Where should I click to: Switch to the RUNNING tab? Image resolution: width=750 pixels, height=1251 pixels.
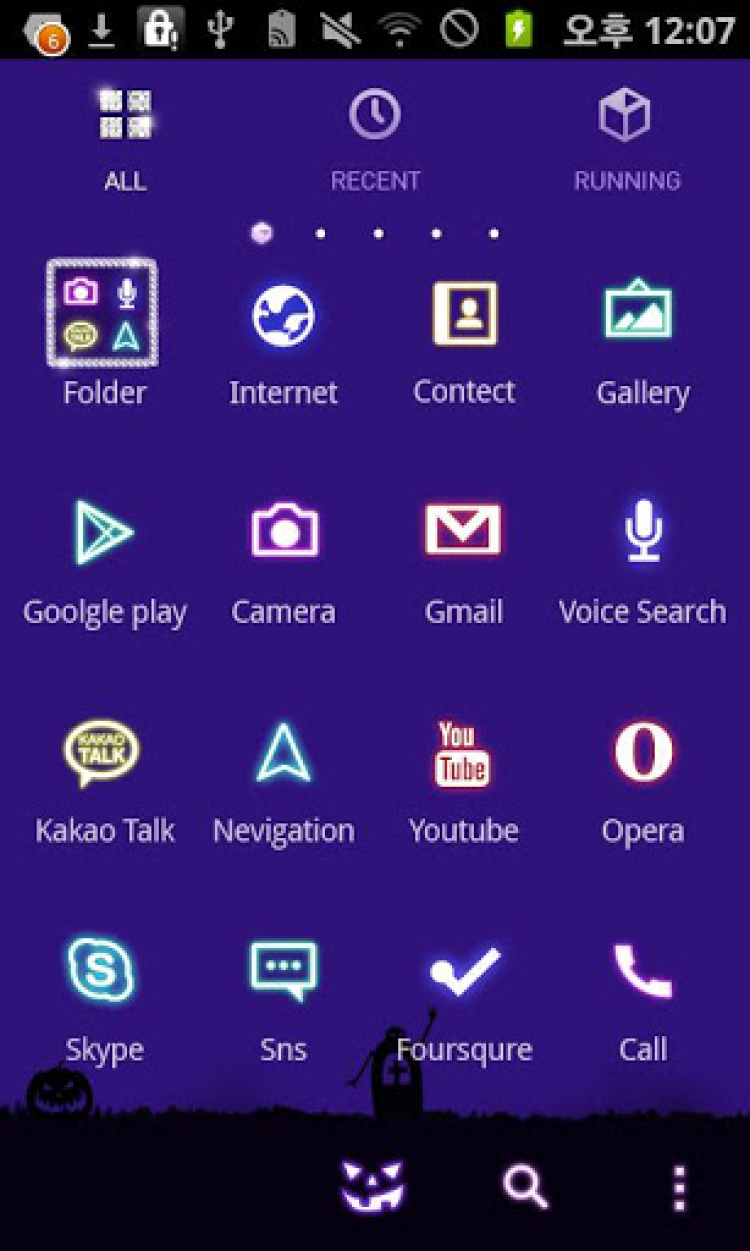coord(626,138)
